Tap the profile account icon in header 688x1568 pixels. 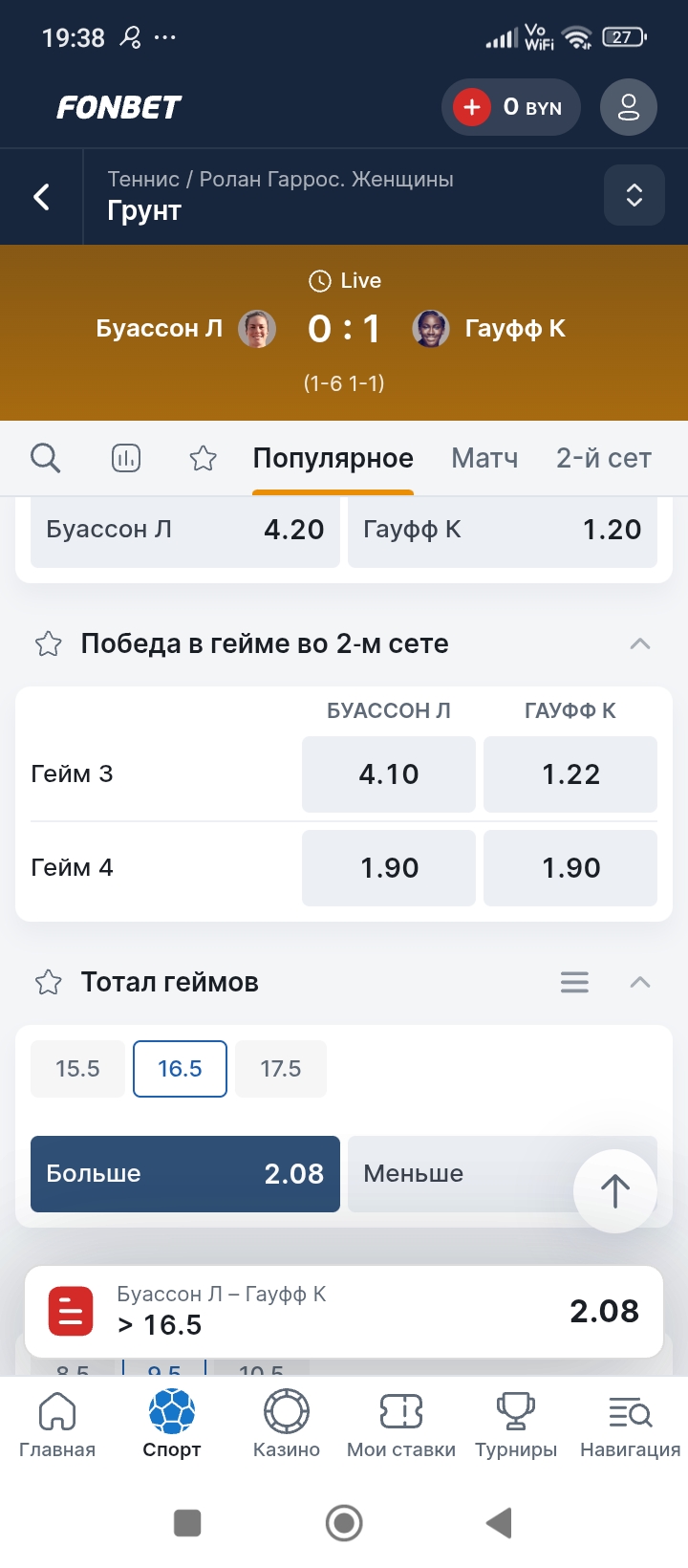click(628, 107)
